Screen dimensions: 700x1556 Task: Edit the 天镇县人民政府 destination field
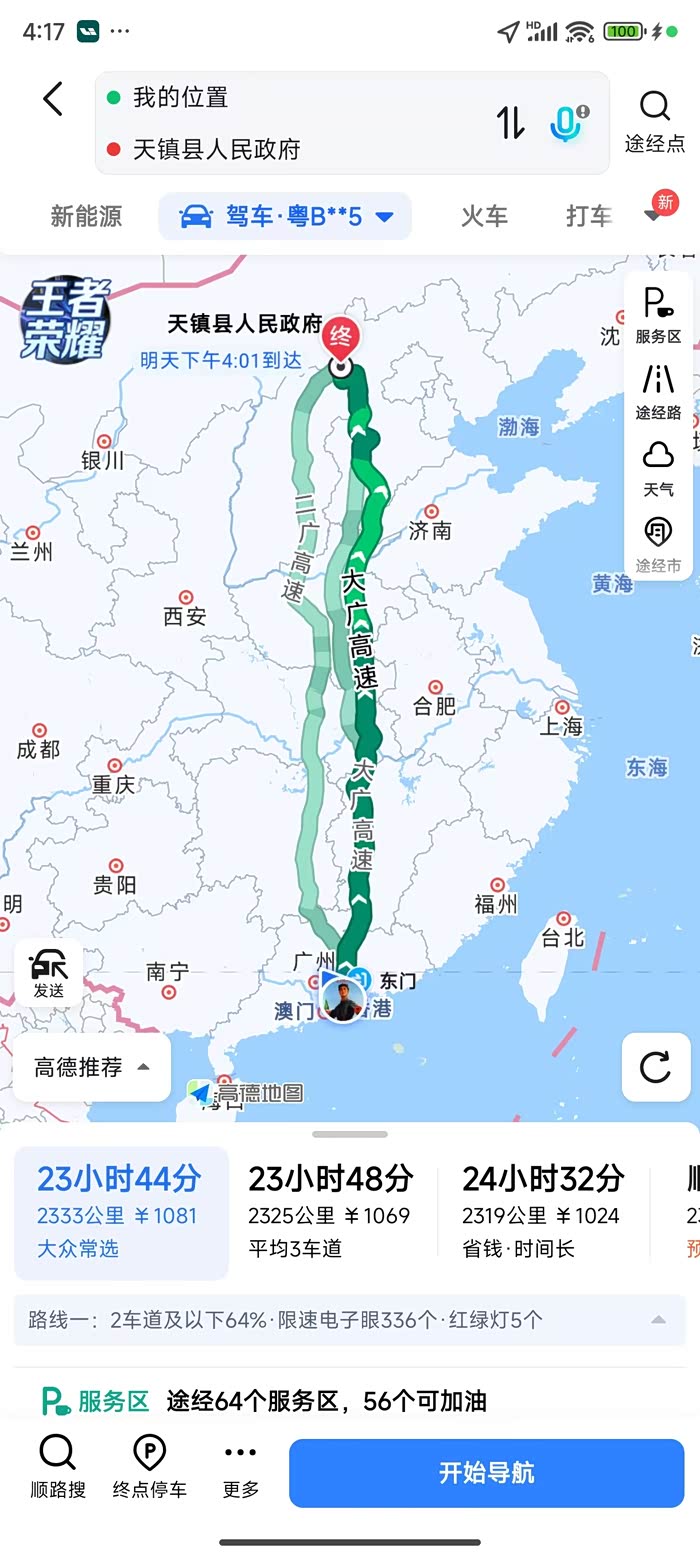coord(300,149)
